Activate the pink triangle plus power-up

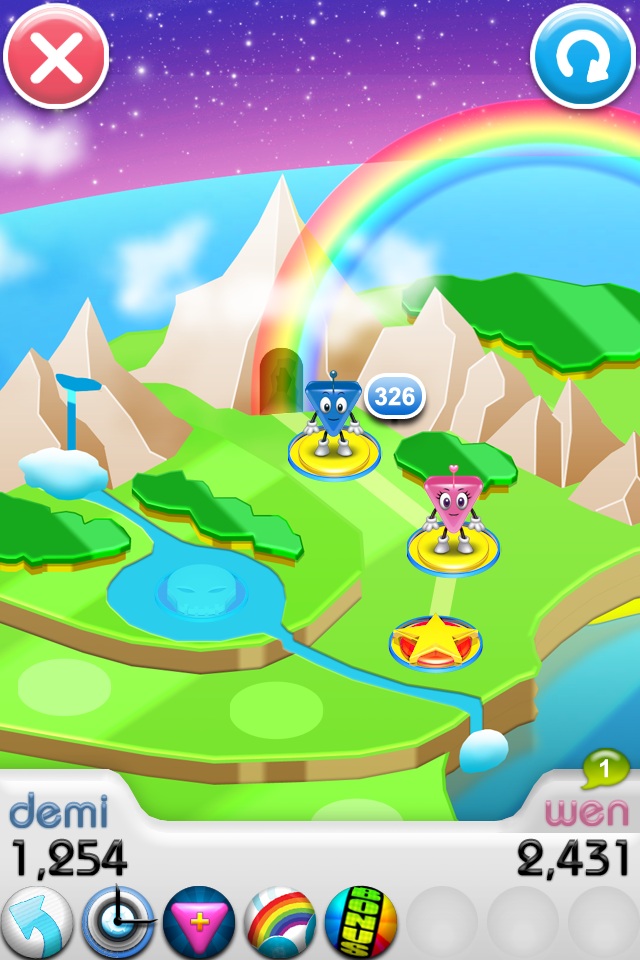click(x=199, y=922)
